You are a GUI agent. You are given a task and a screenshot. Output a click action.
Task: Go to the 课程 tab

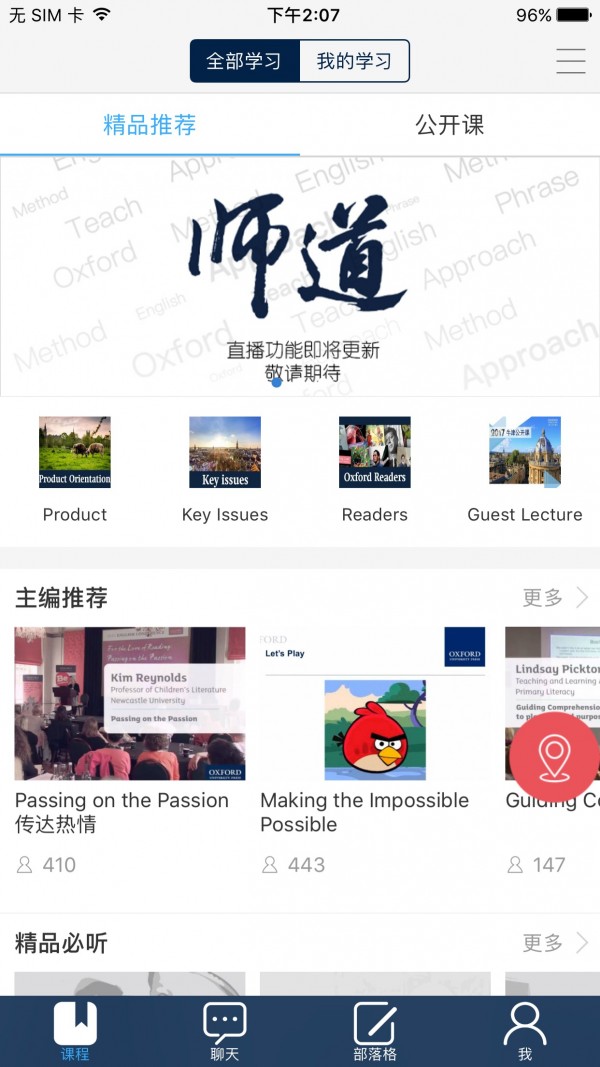(x=75, y=1032)
